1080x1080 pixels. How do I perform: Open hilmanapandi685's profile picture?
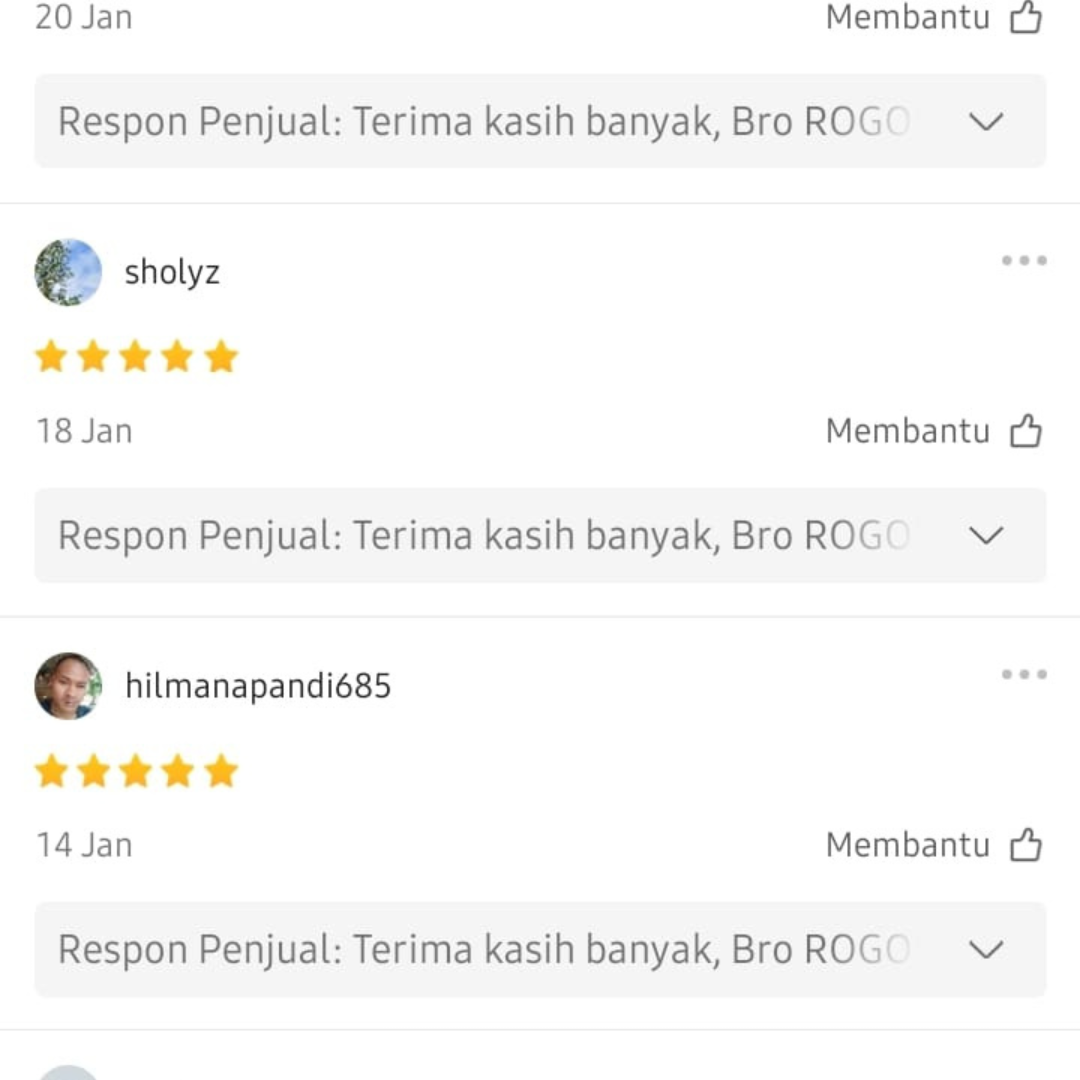point(68,686)
